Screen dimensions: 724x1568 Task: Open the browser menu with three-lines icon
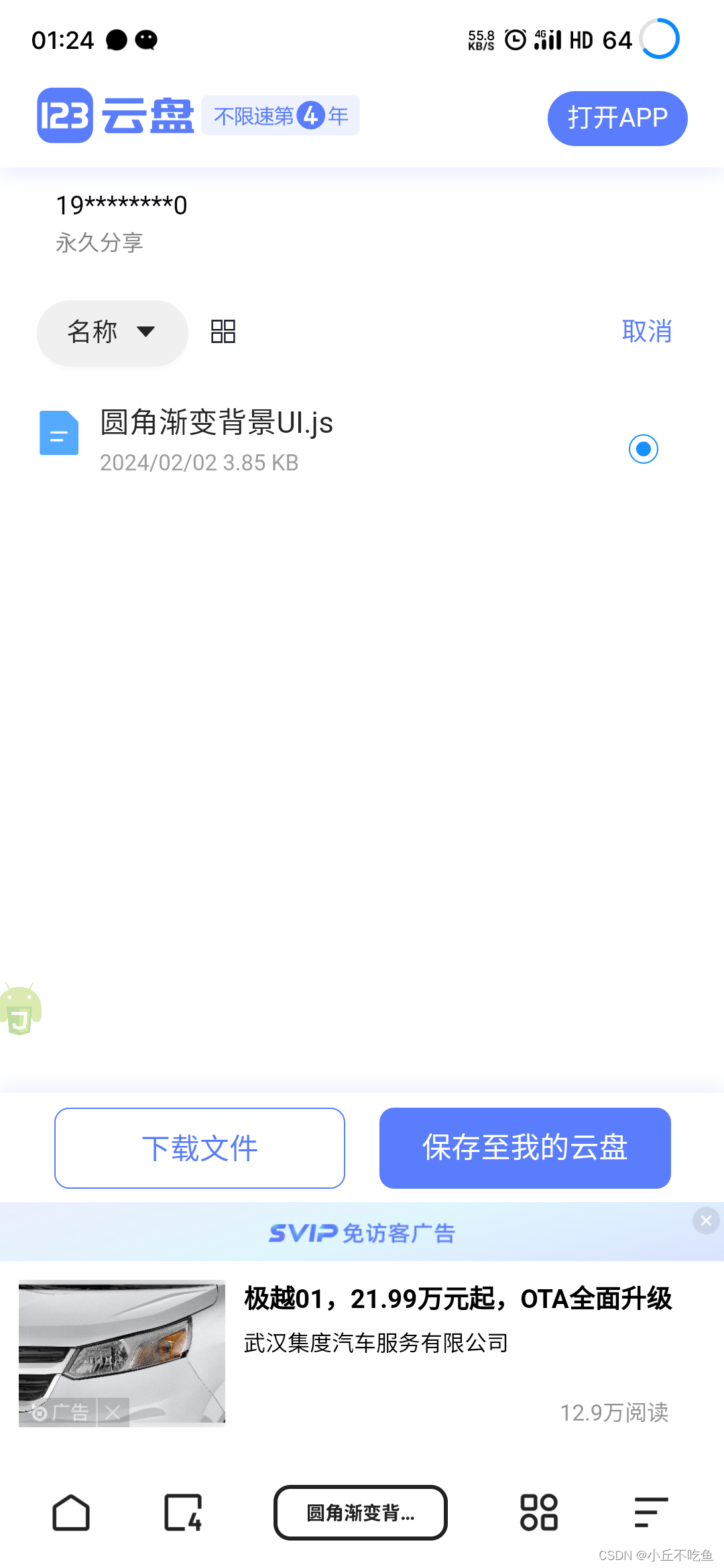coord(648,1512)
